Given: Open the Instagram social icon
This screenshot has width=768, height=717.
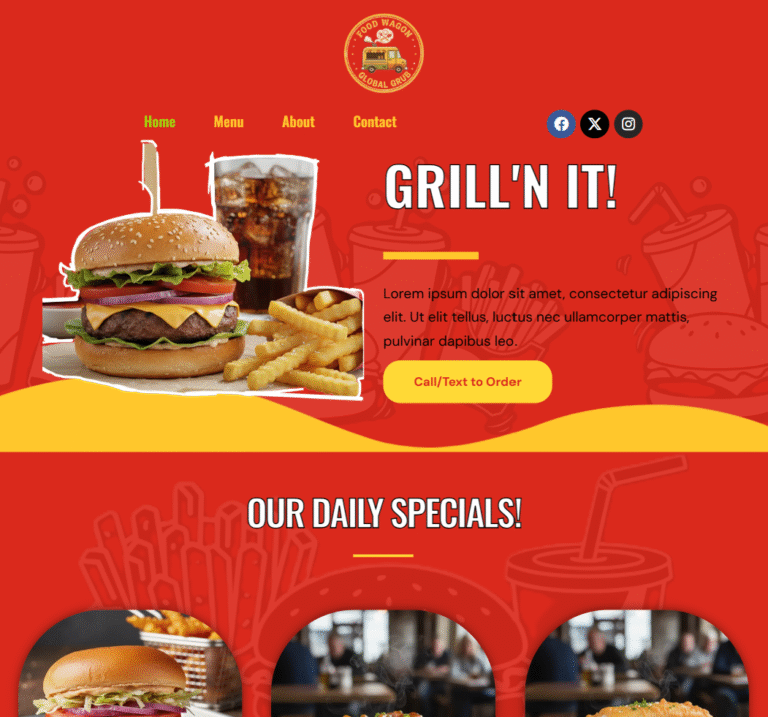Looking at the screenshot, I should click(x=628, y=124).
